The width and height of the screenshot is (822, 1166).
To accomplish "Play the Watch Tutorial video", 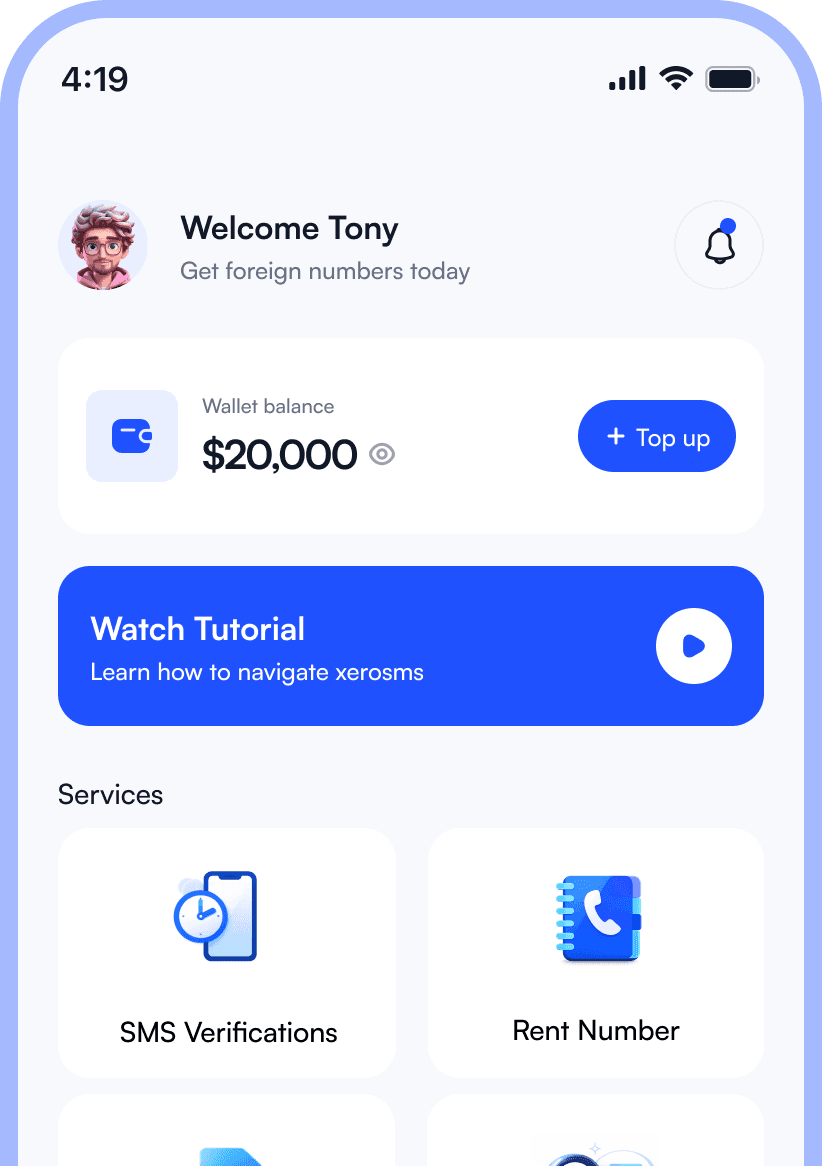I will click(694, 646).
